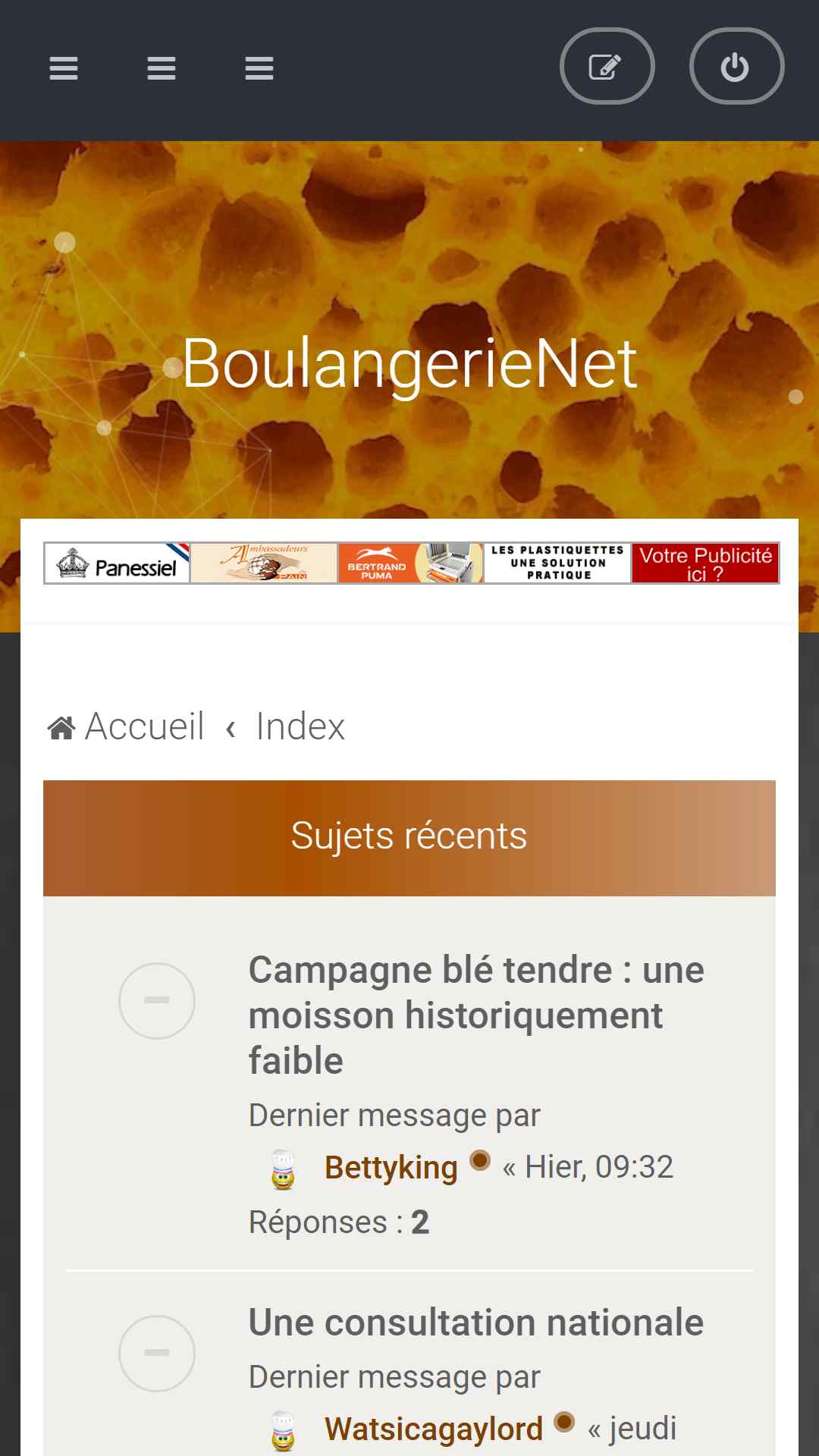
Task: Go to Index in the breadcrumb
Action: [300, 726]
